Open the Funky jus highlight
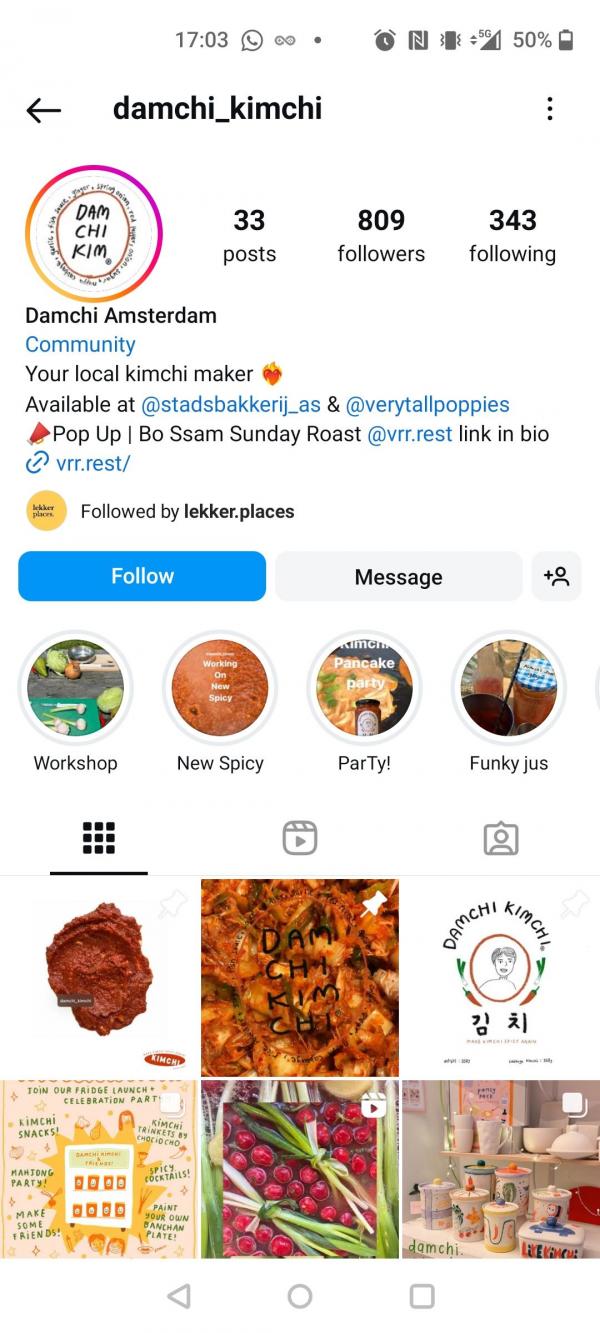Screen dimensions: 600x1333 (508, 688)
